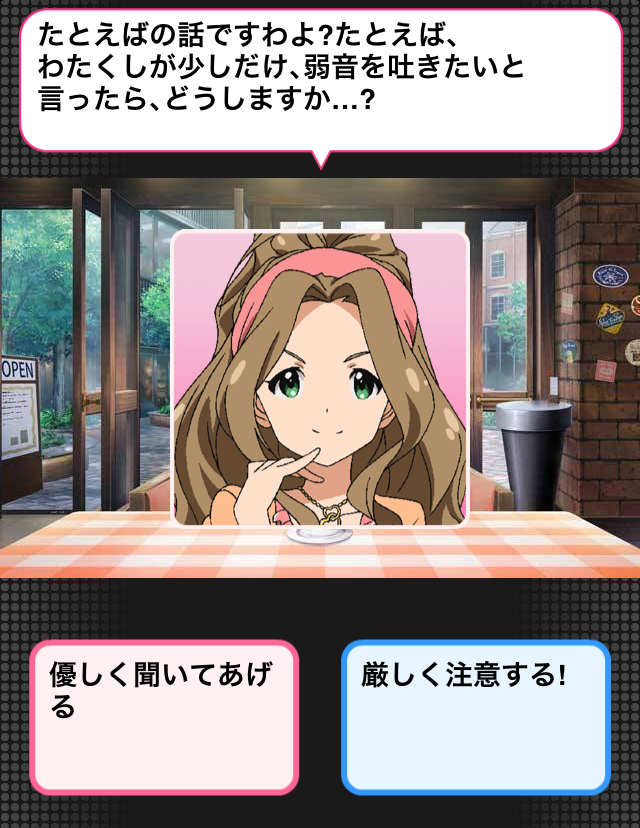The height and width of the screenshot is (828, 640).
Task: Select the 厳しく注意する! response
Action: tap(476, 716)
